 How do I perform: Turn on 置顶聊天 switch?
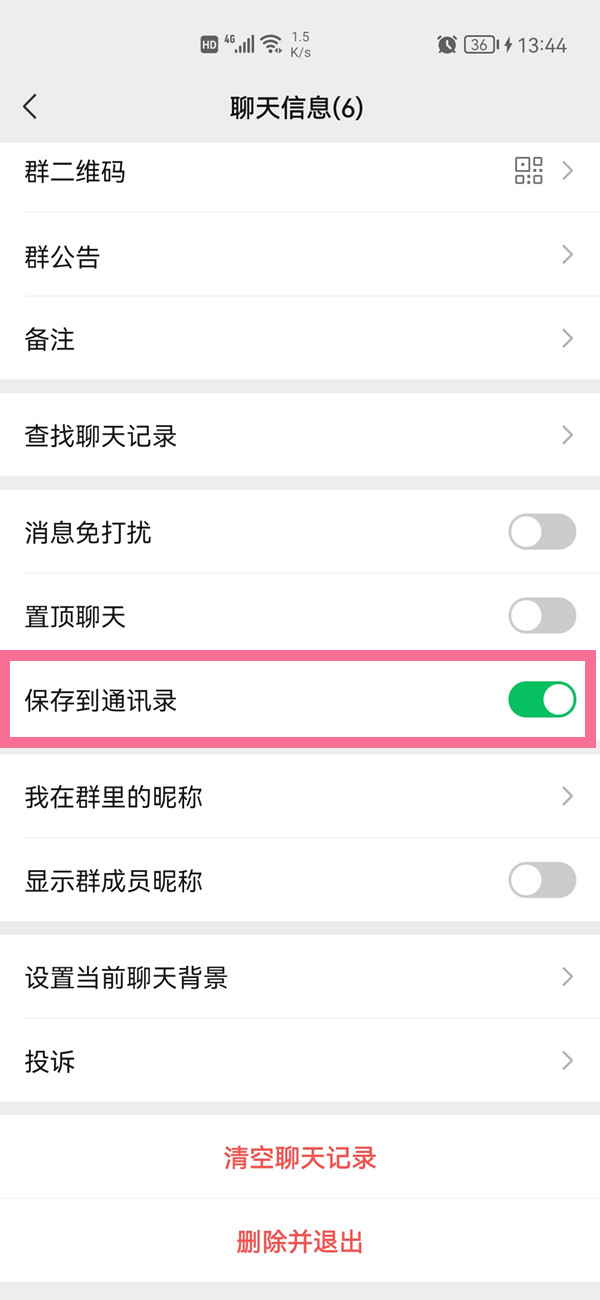(542, 616)
